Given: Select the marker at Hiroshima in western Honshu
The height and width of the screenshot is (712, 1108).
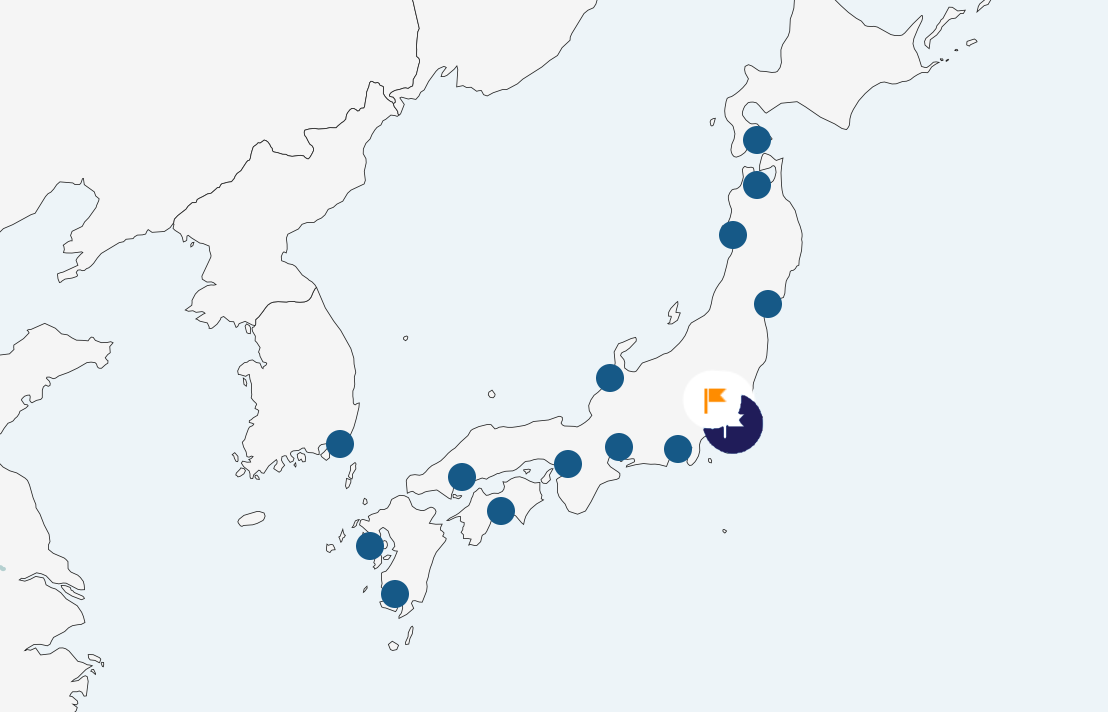Looking at the screenshot, I should [x=462, y=477].
